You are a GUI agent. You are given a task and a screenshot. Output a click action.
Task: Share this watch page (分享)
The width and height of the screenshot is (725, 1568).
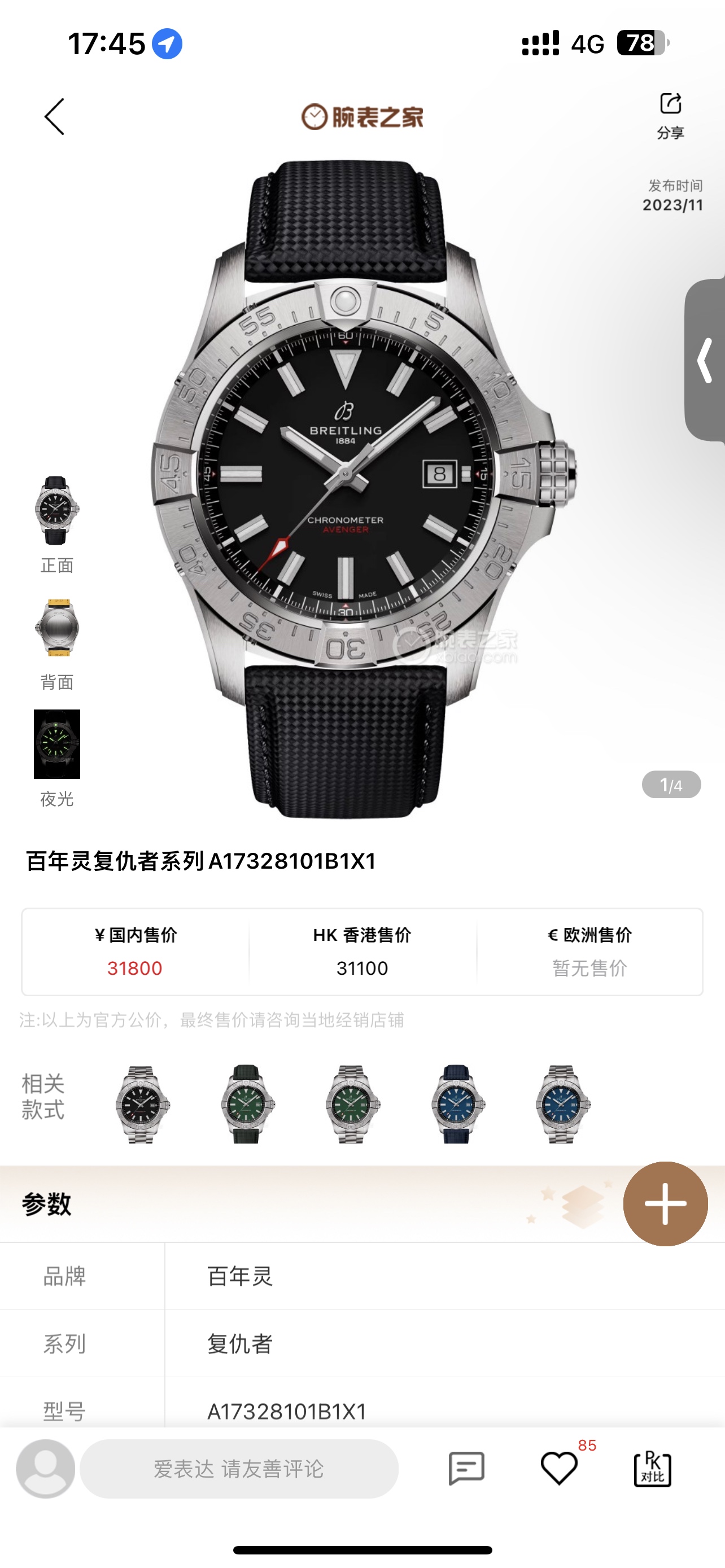tap(670, 115)
